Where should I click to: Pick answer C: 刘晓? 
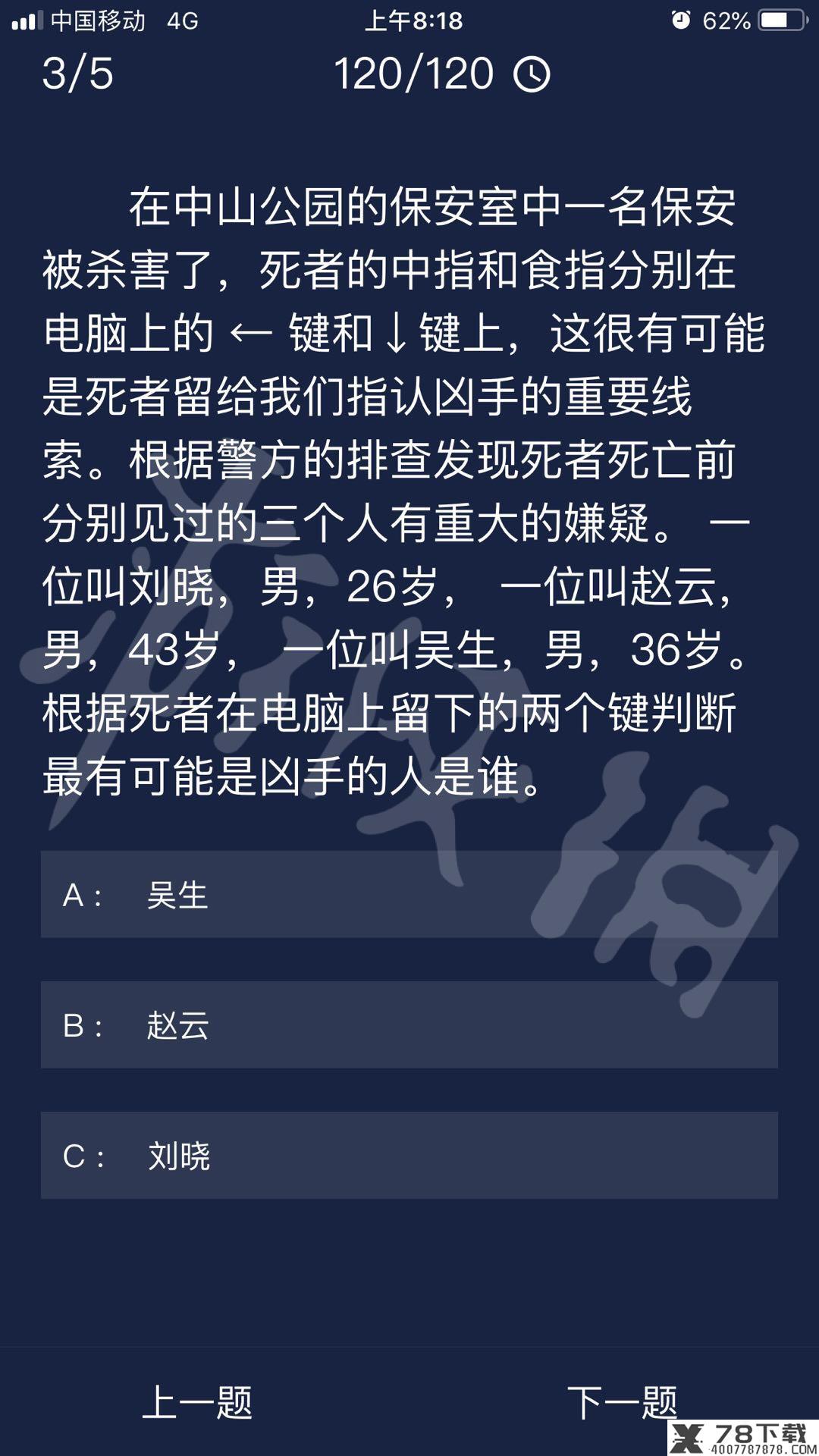pos(409,1156)
